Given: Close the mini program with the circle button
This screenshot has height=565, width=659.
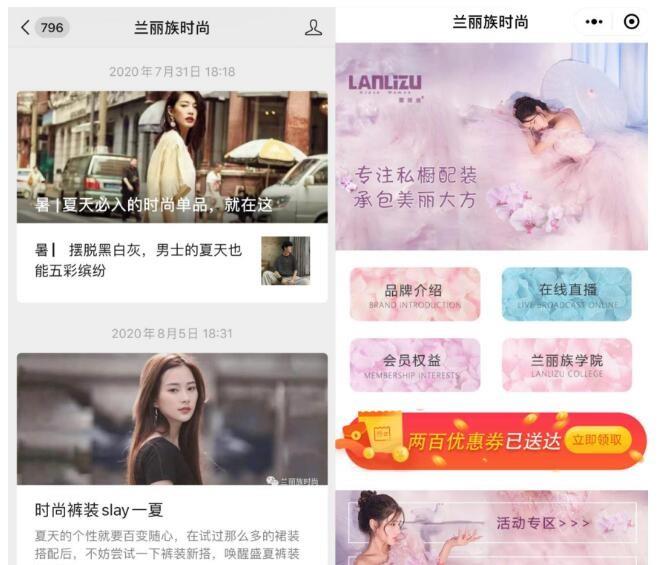Looking at the screenshot, I should pos(631,22).
